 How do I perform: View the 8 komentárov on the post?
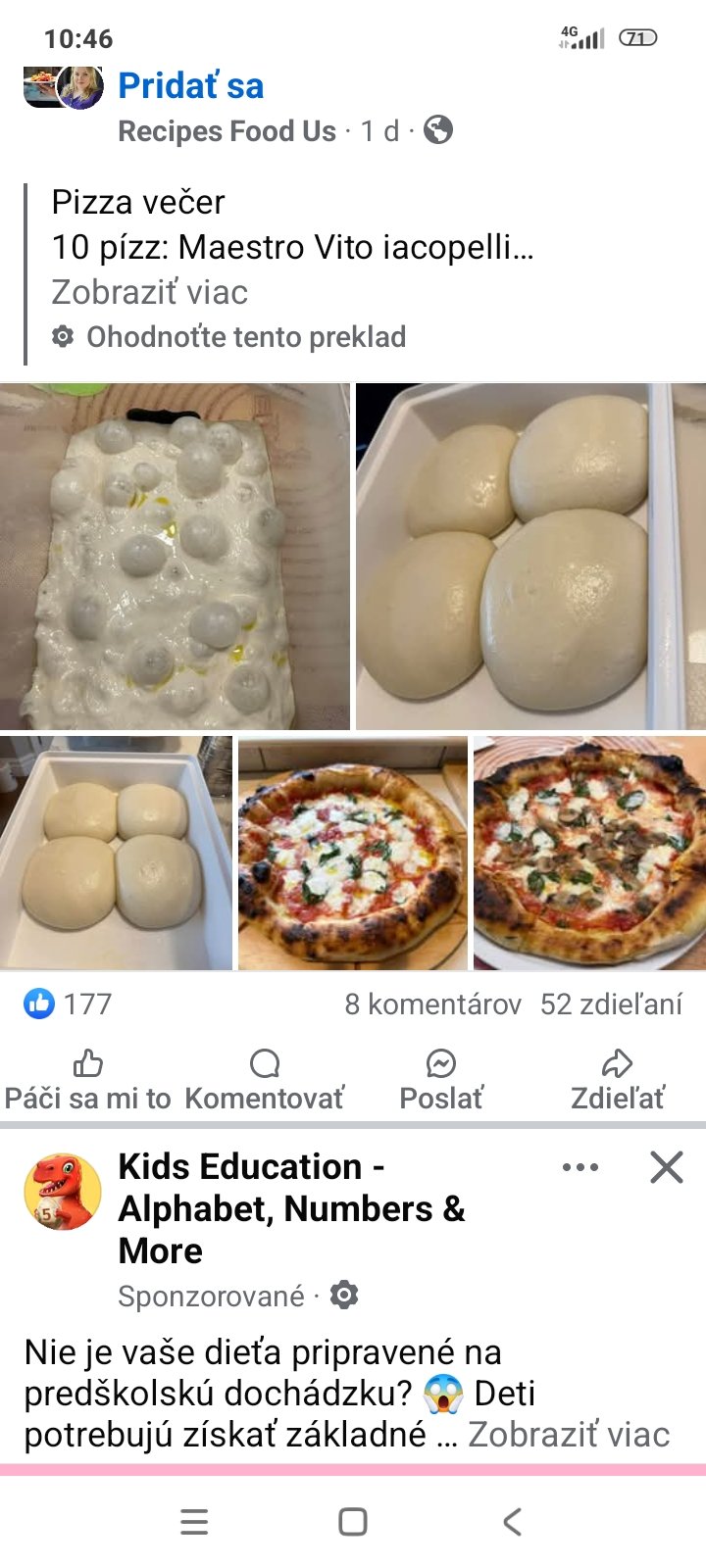(x=432, y=1004)
